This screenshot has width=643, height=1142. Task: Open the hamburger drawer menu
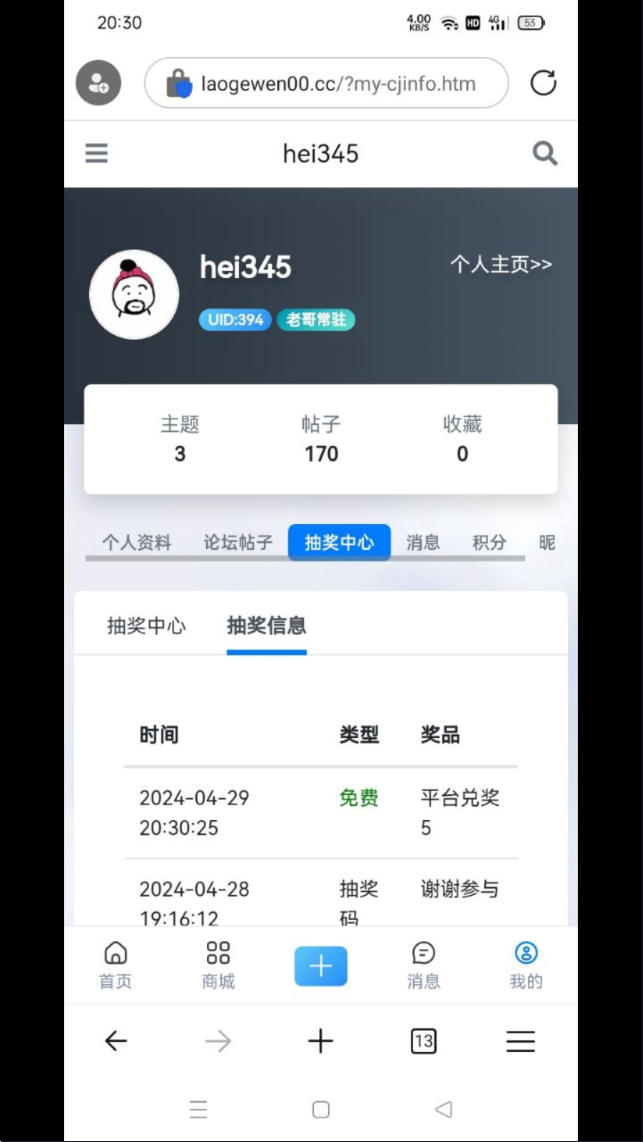pyautogui.click(x=96, y=153)
